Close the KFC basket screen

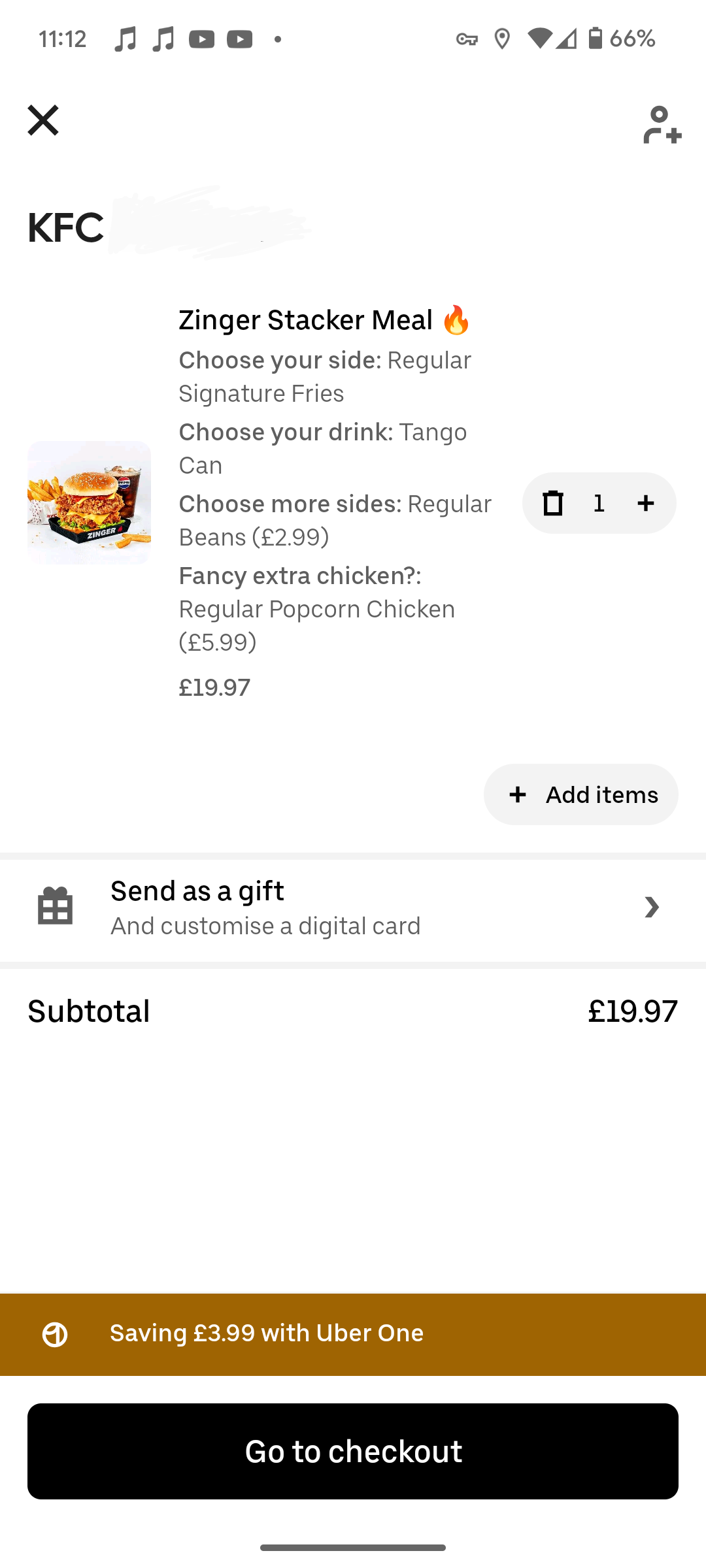tap(43, 121)
